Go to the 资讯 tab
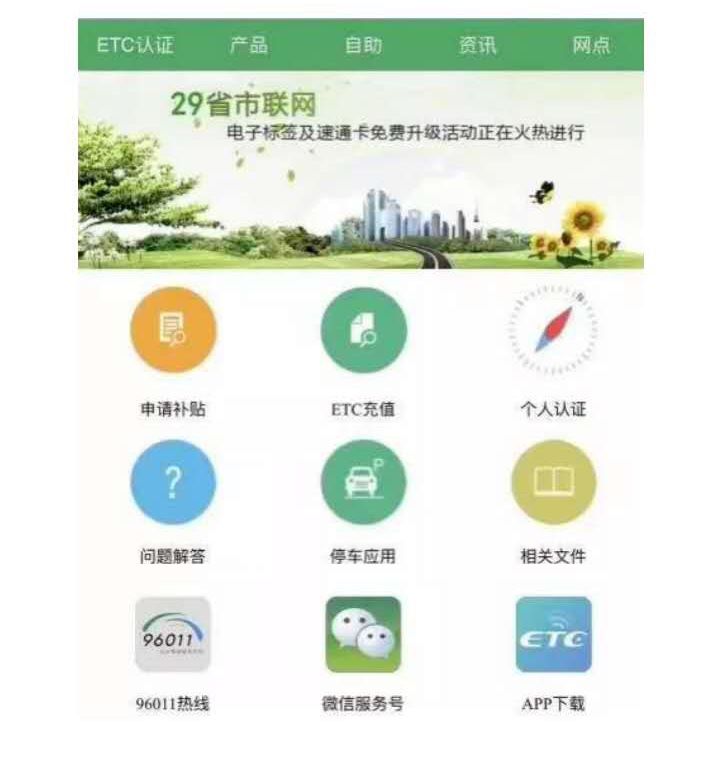This screenshot has width=720, height=761. point(477,45)
